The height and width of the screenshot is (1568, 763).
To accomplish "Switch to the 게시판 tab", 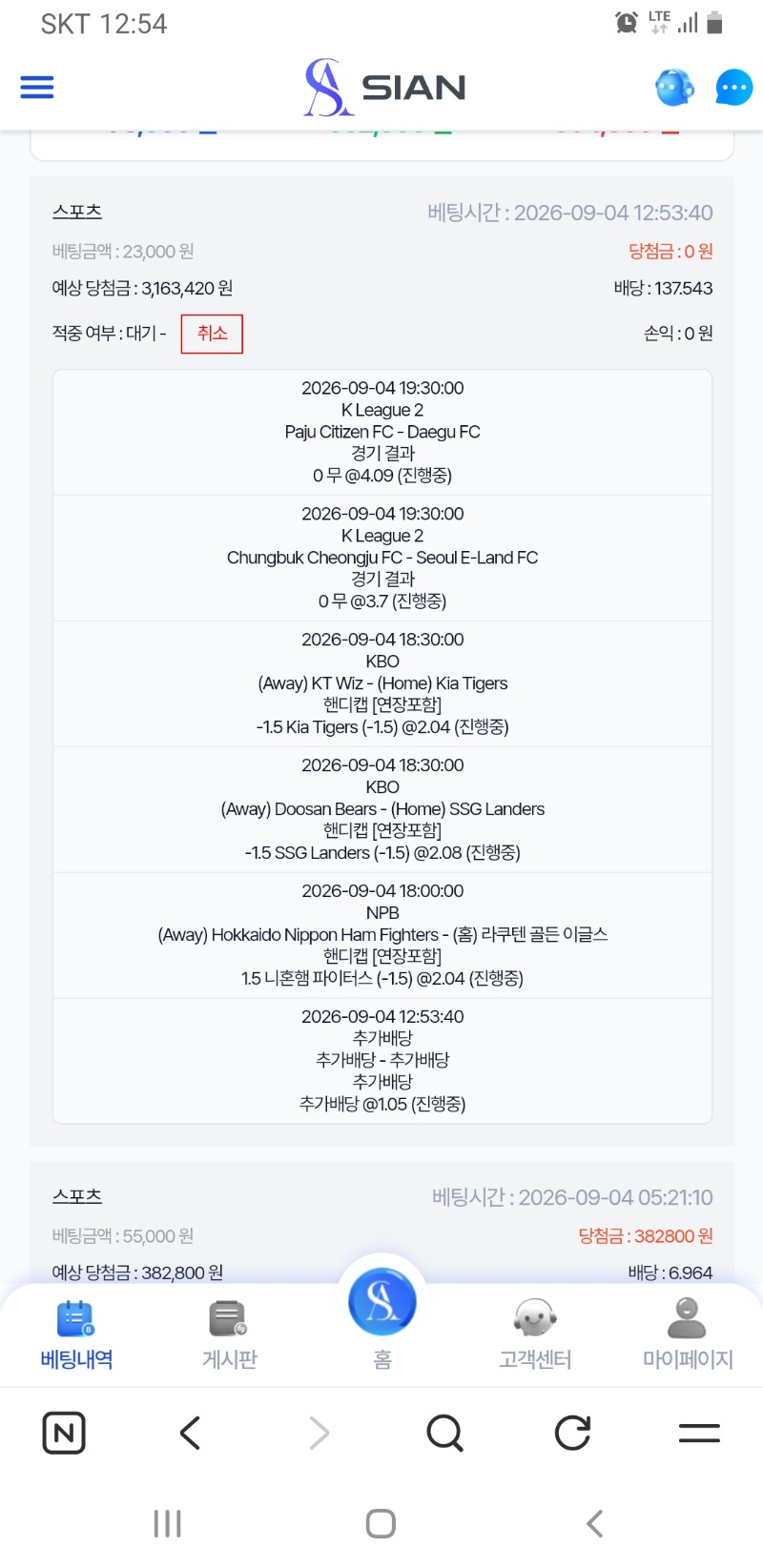I will [x=229, y=1335].
